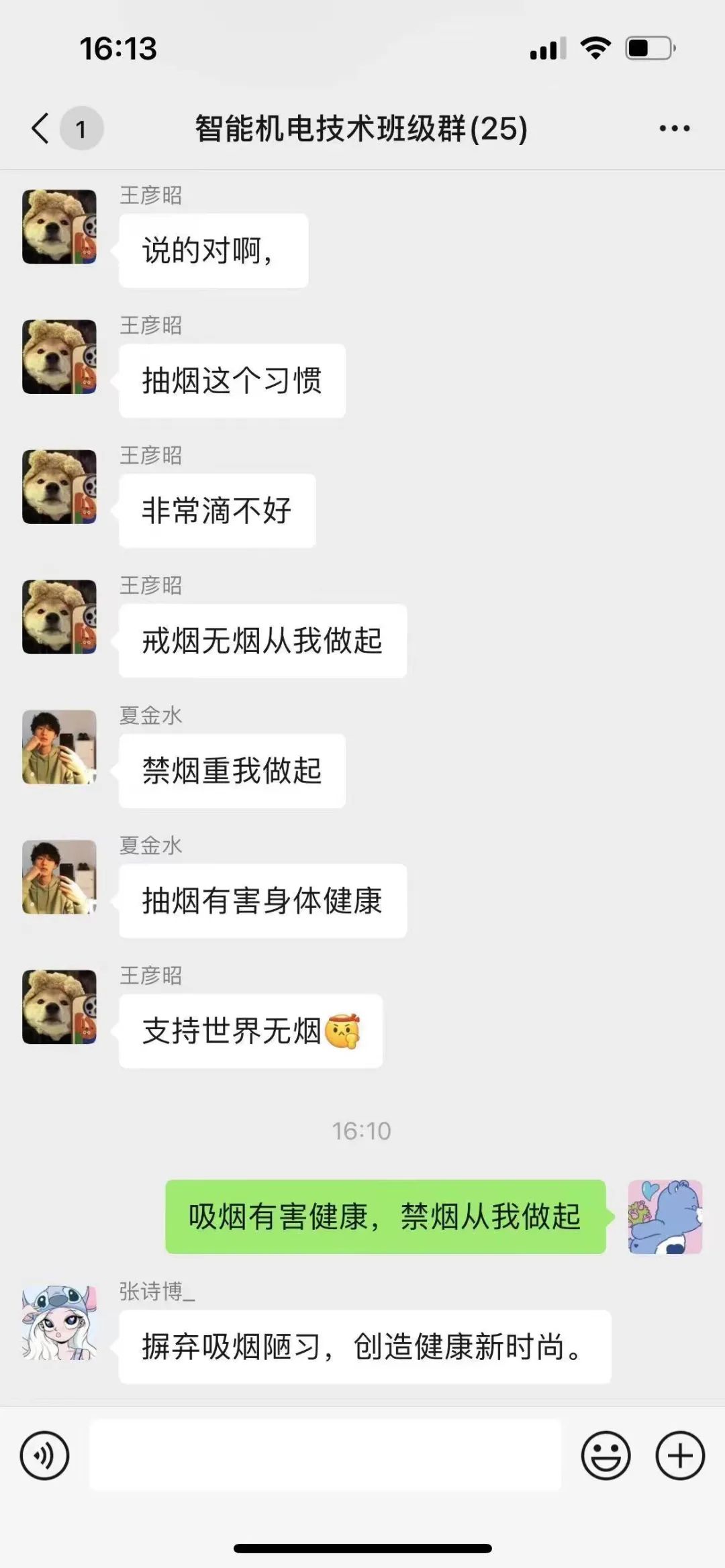Go back to the chat list
725x1568 pixels.
click(42, 127)
